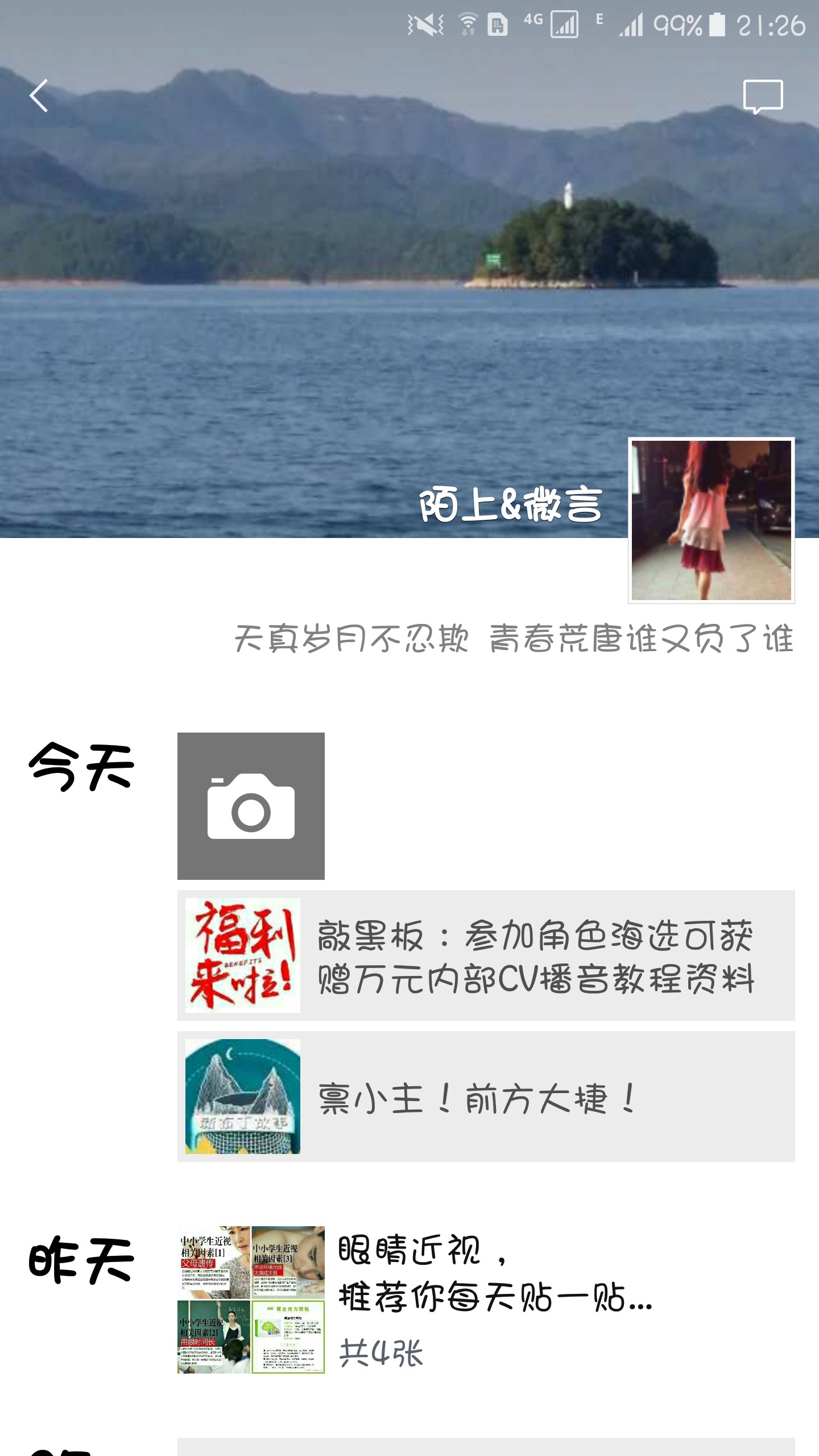Open the messages speech-bubble icon
Image resolution: width=819 pixels, height=1456 pixels.
[x=763, y=97]
